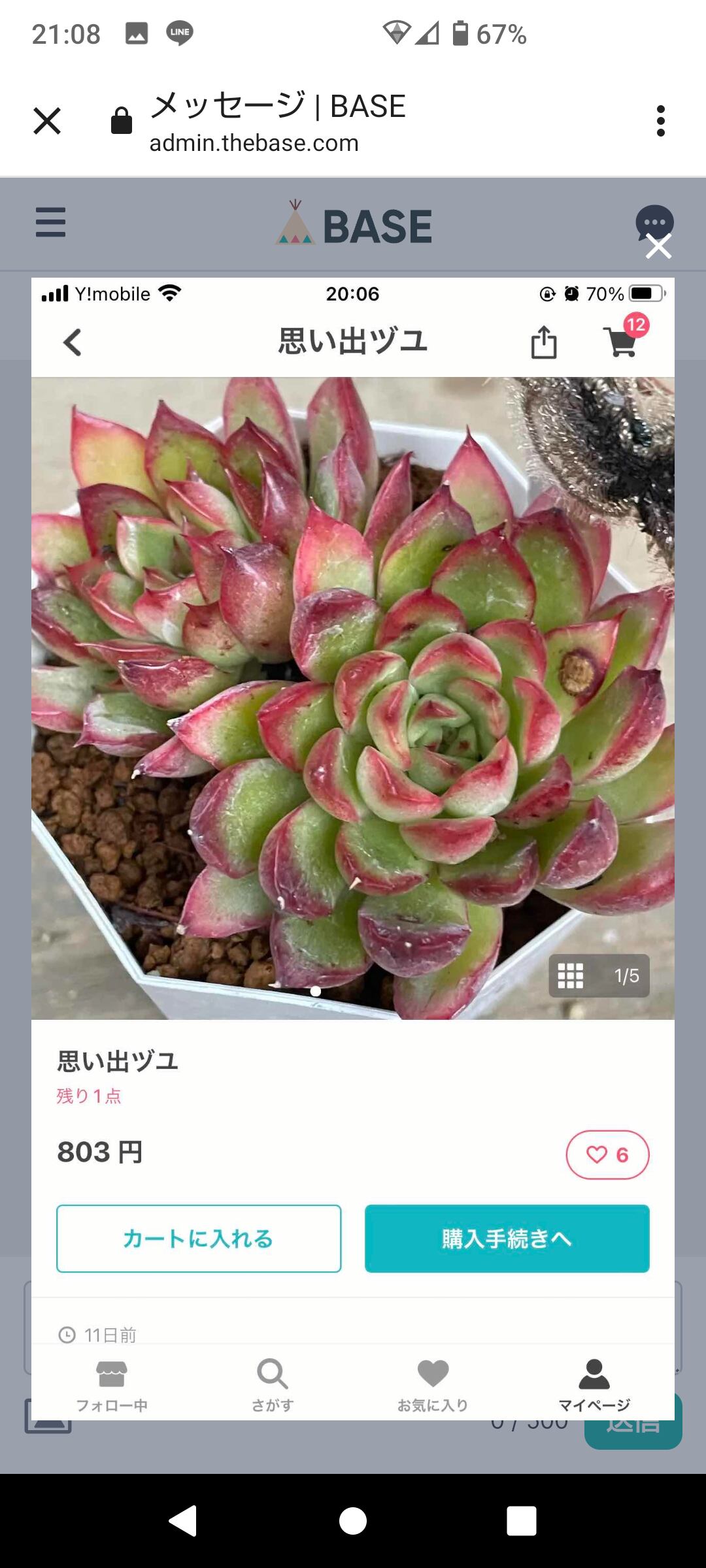Go back using the system back button
706x1568 pixels.
coord(184,1520)
